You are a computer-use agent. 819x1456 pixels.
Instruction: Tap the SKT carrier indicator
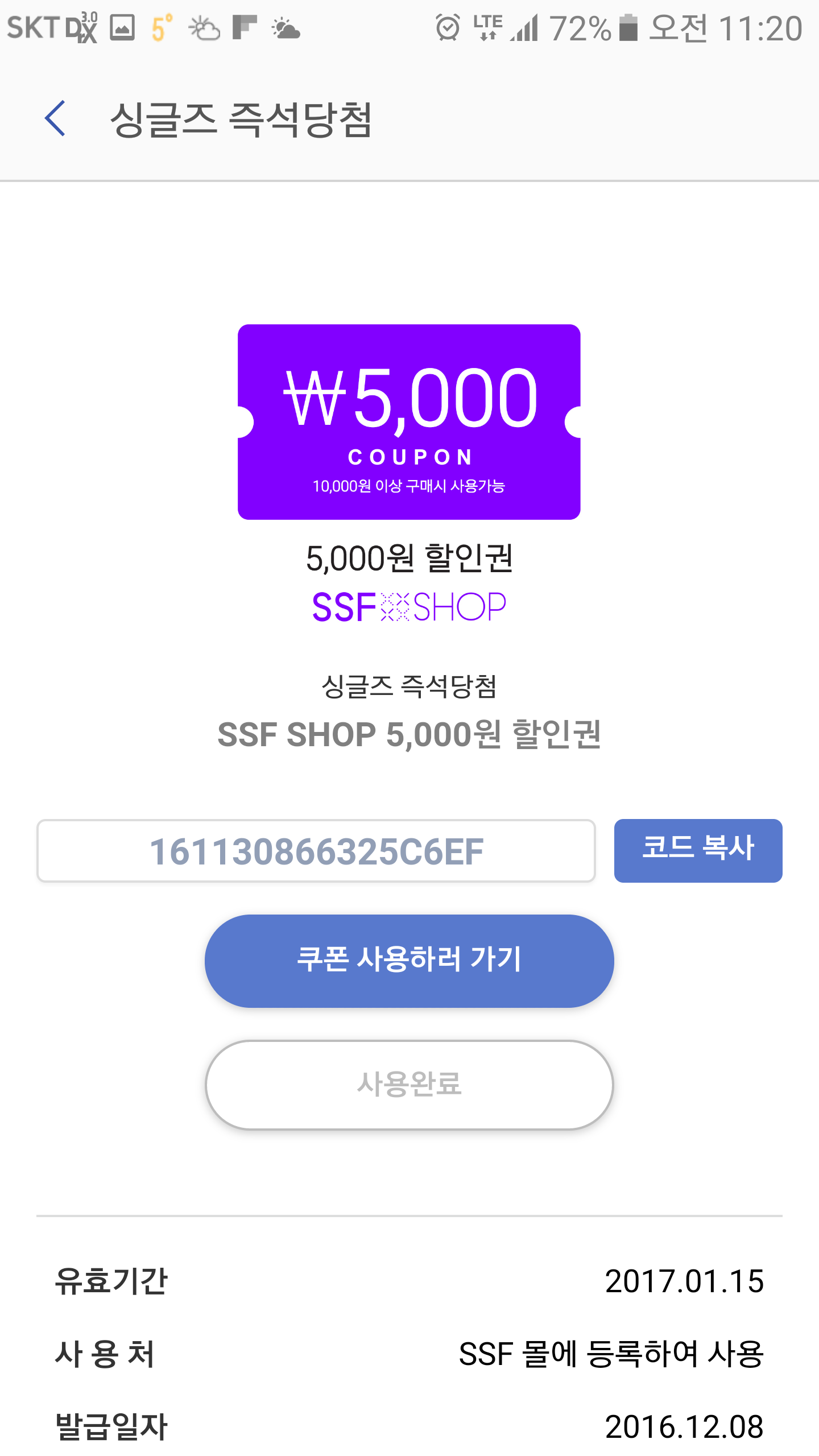click(33, 27)
